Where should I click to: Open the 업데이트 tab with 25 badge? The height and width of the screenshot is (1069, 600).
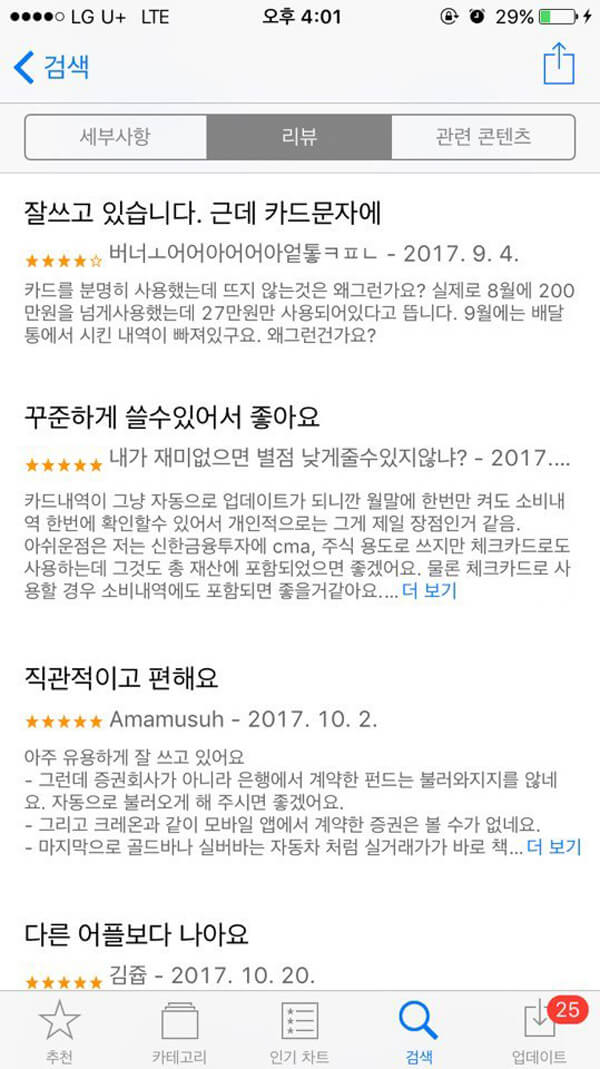point(539,1029)
